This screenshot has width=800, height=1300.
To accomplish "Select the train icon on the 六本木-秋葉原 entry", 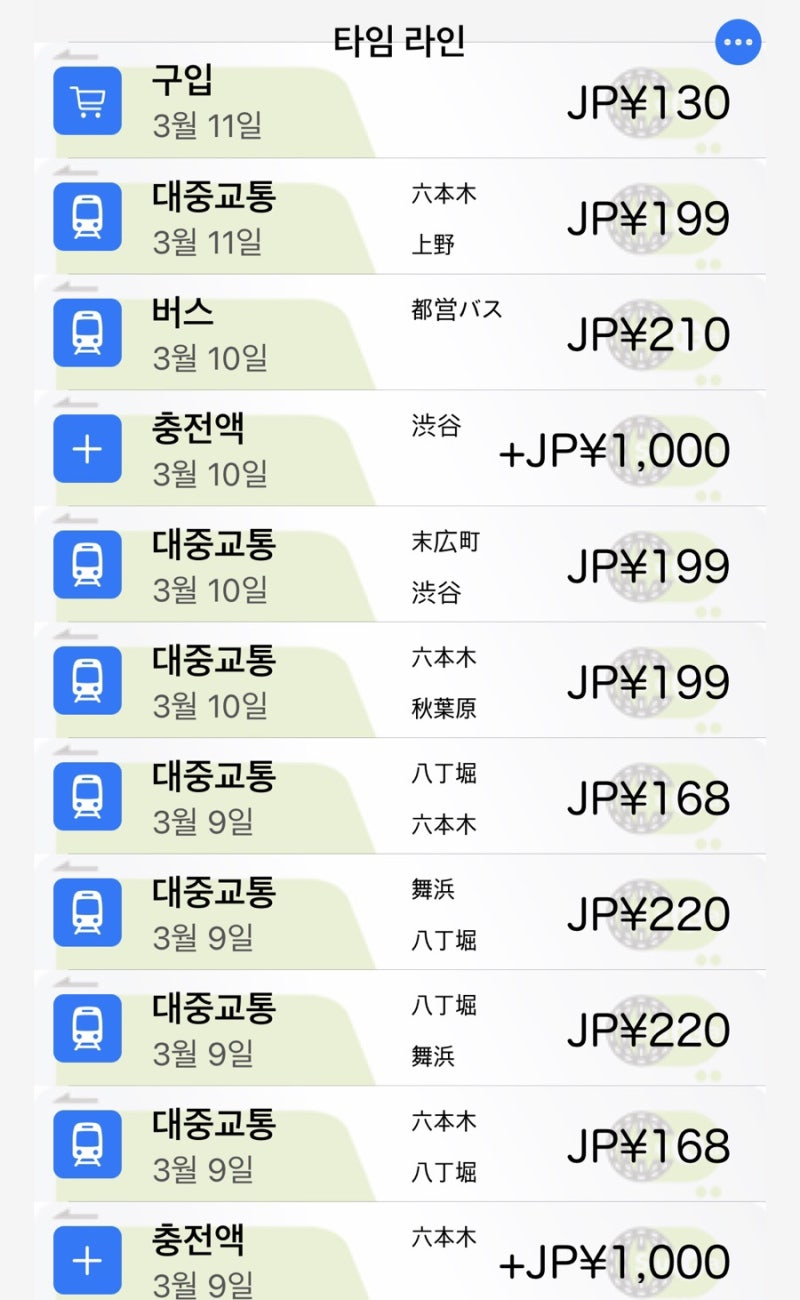I will pyautogui.click(x=88, y=680).
